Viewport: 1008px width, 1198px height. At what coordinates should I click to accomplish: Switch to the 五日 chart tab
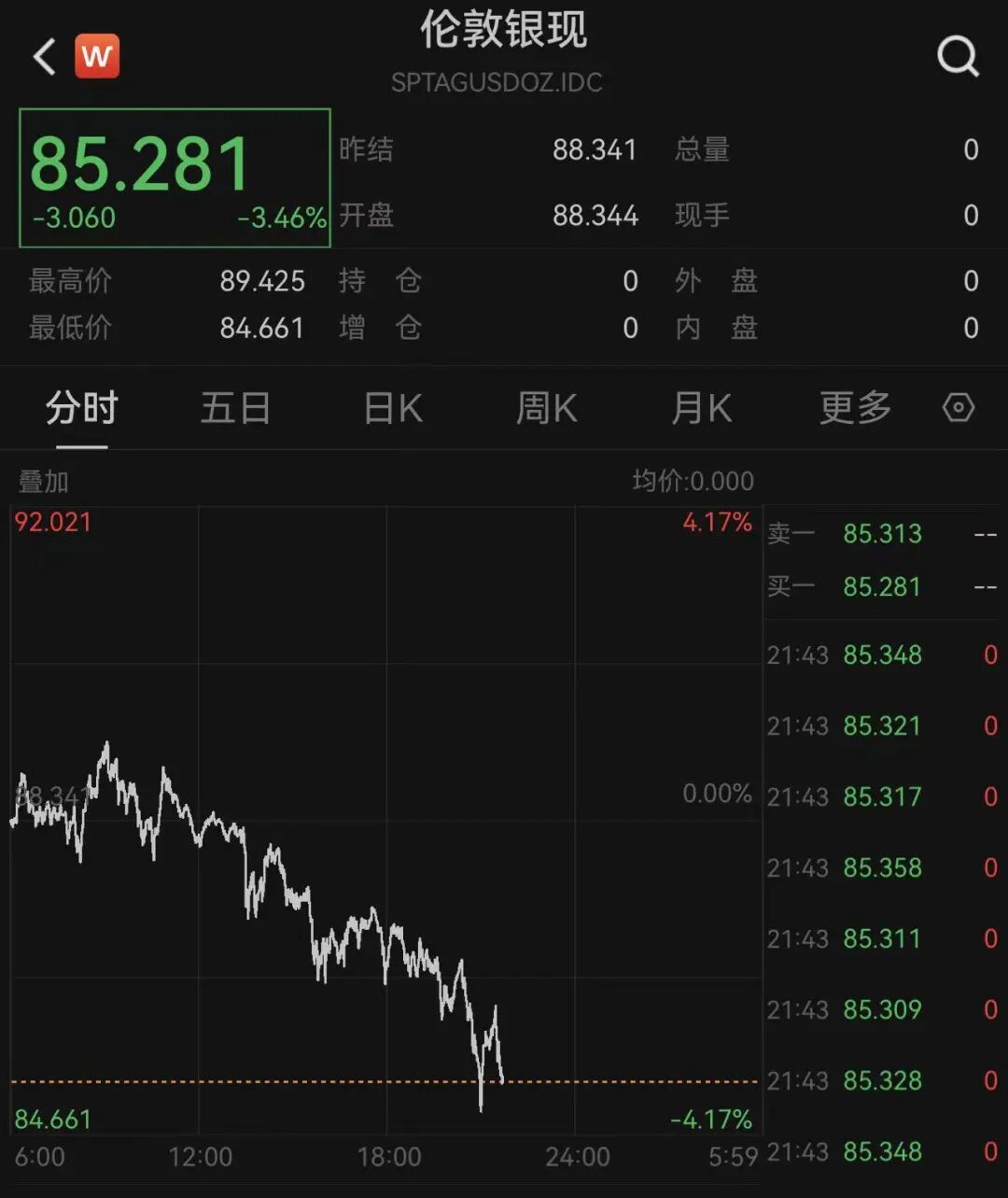coord(235,409)
